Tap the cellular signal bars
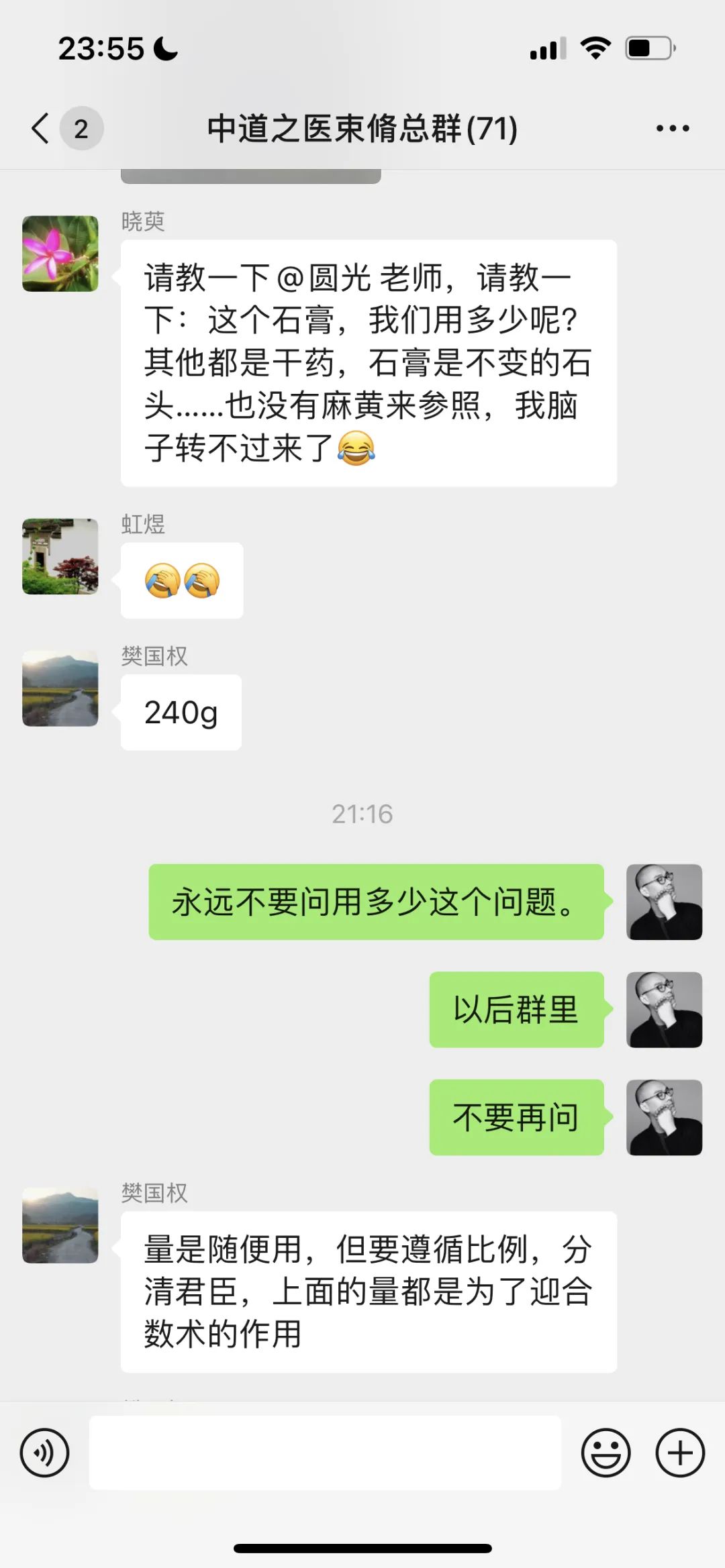This screenshot has width=725, height=1568. coord(547,47)
